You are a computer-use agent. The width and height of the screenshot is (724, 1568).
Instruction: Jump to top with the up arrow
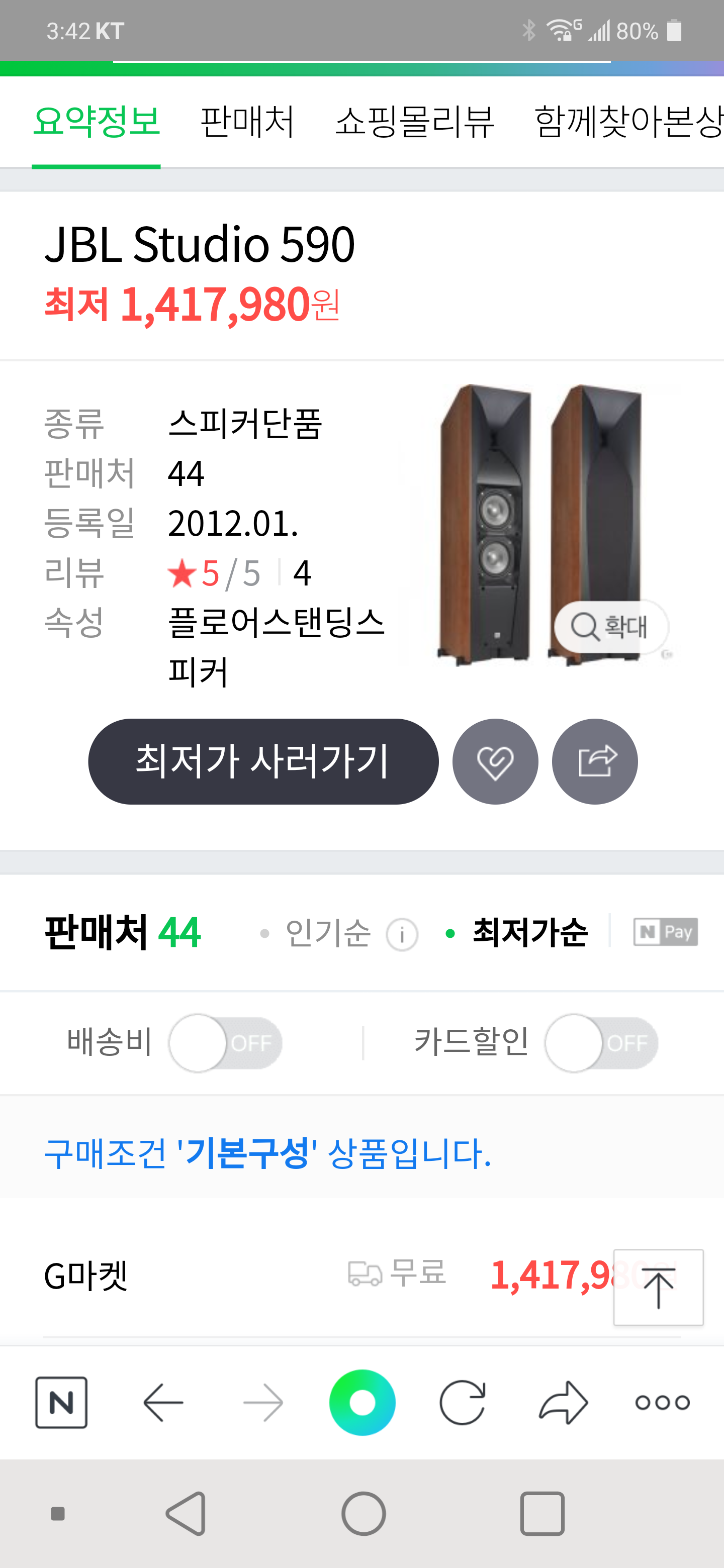[658, 1287]
